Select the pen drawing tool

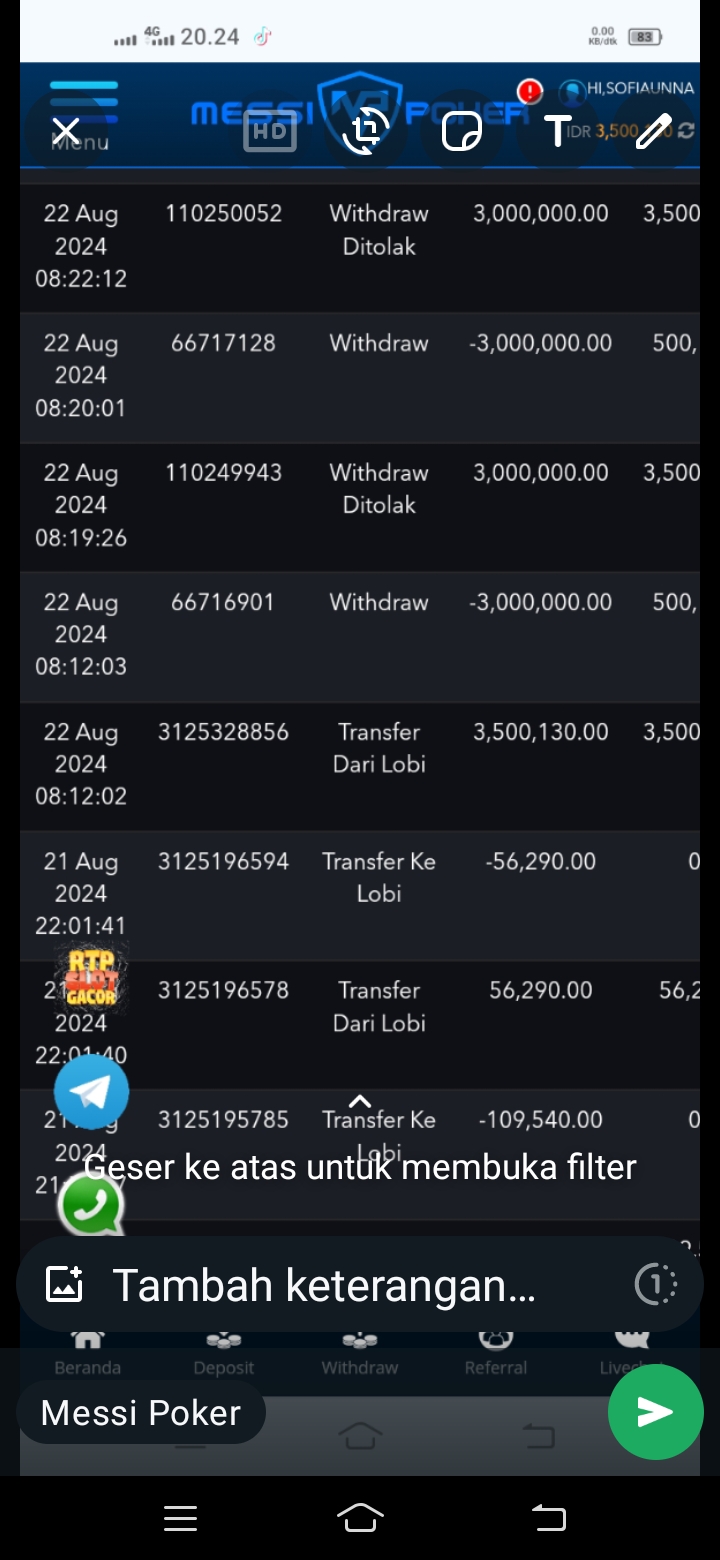[653, 131]
